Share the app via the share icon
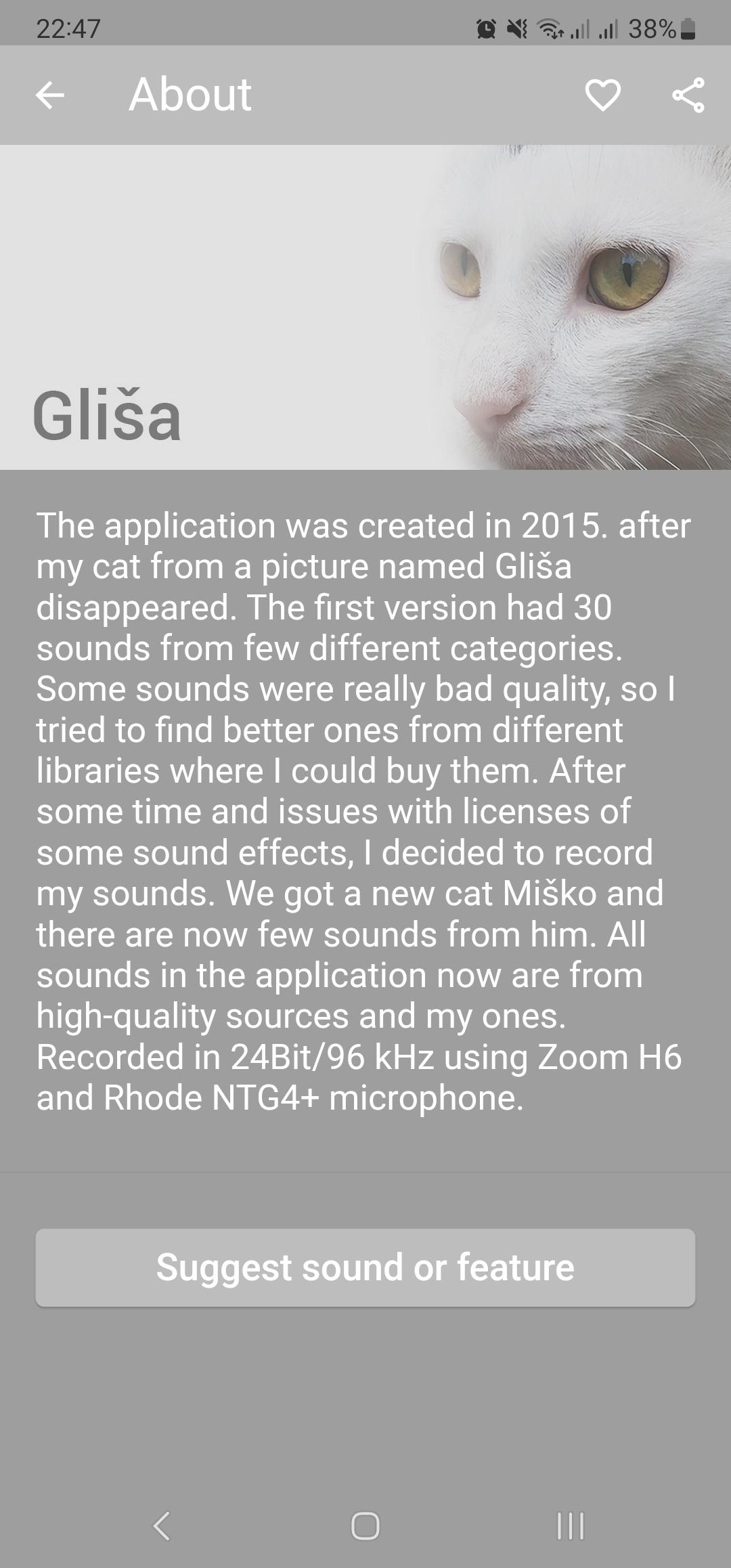Screen dimensions: 731x1568 point(688,95)
